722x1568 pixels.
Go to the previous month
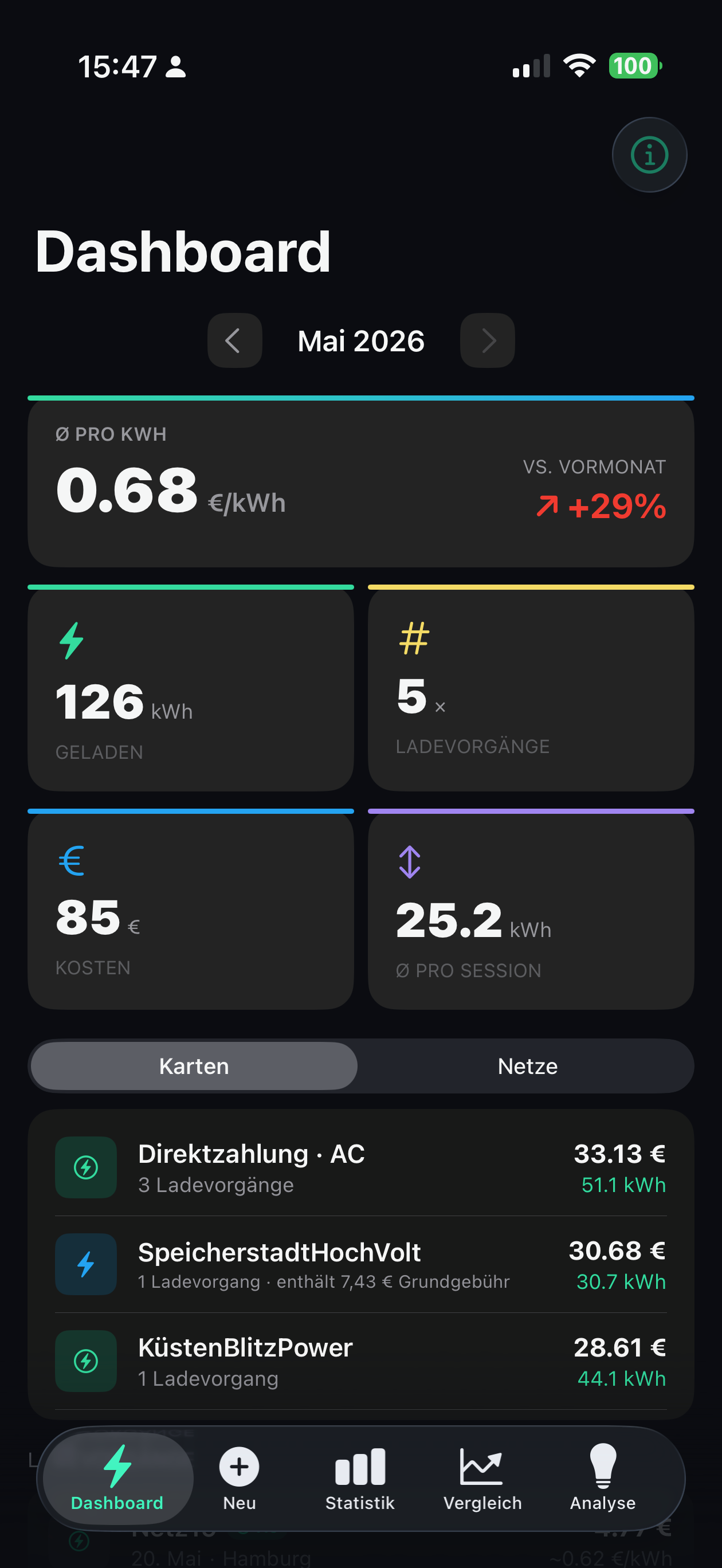tap(234, 340)
